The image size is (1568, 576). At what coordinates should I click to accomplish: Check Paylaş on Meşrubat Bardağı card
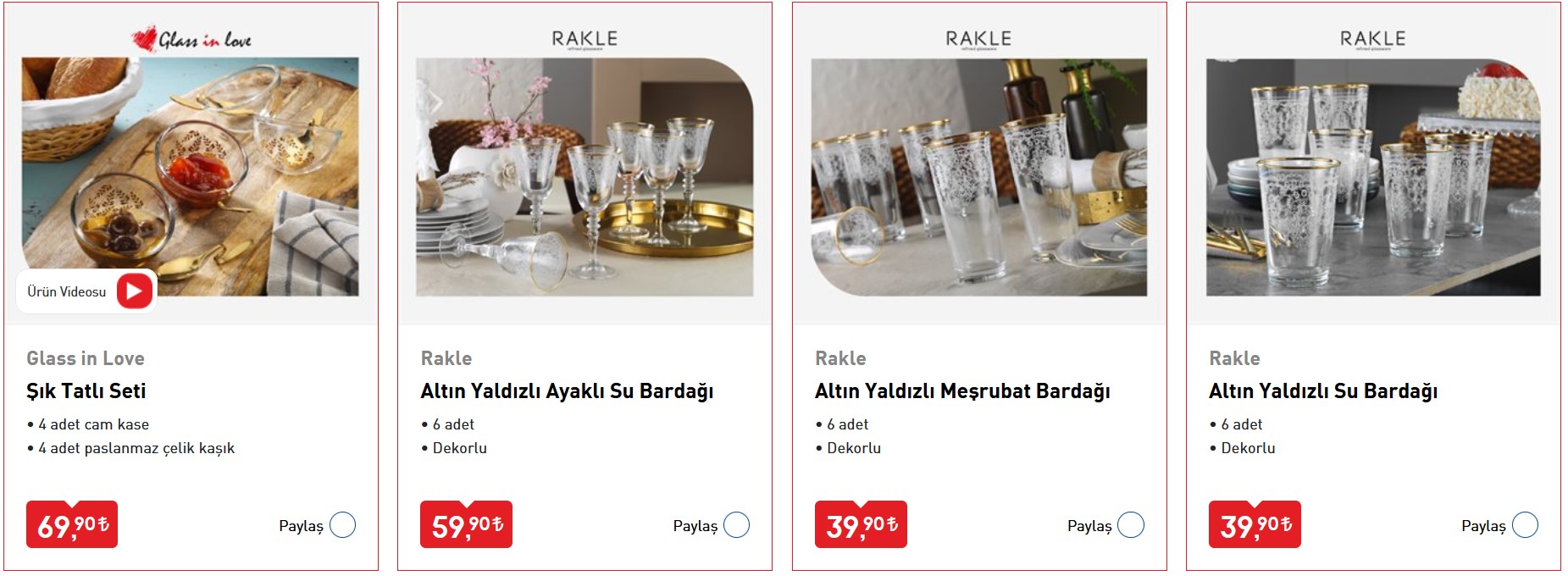[1130, 525]
